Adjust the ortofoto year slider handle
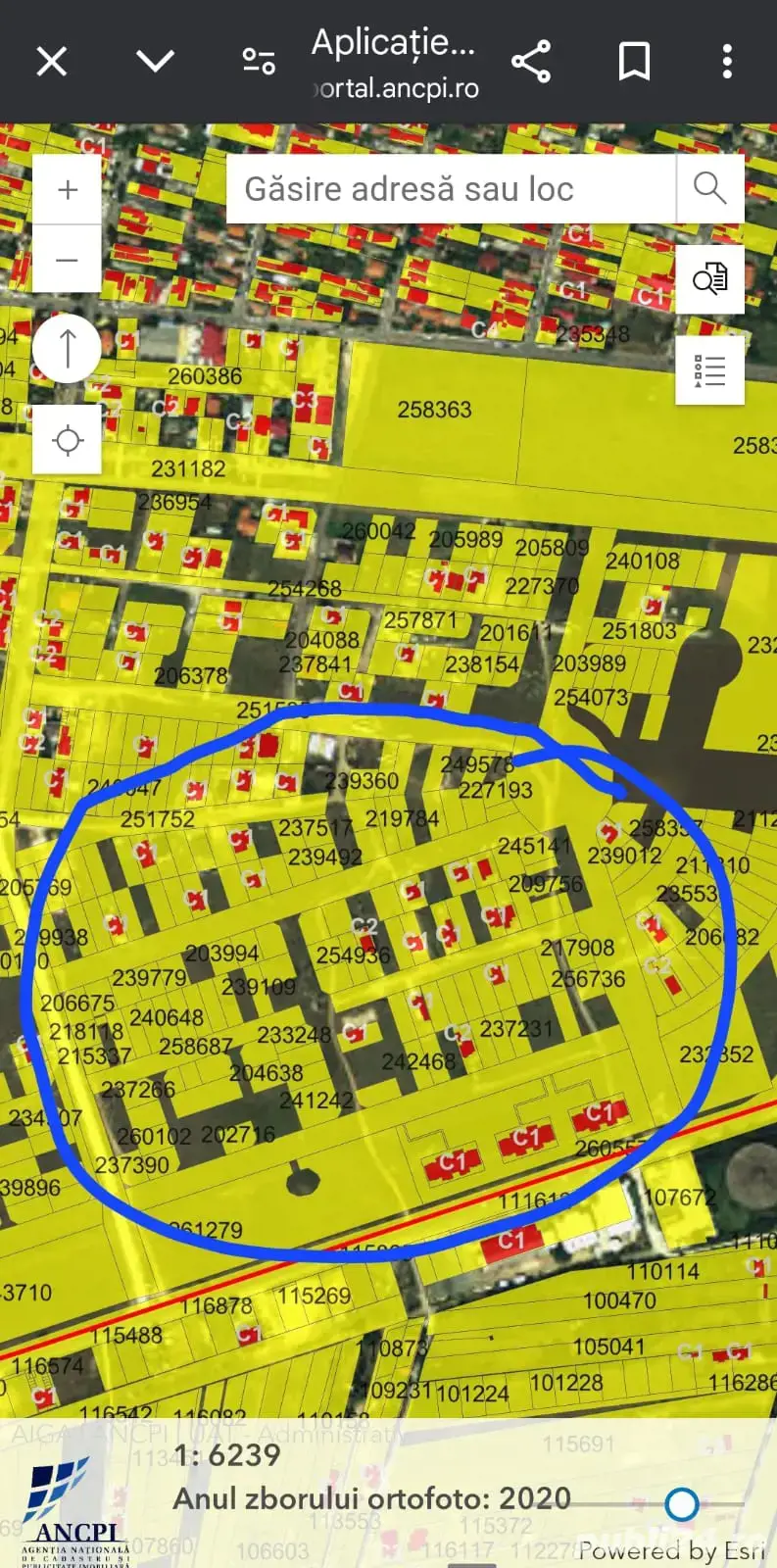 pyautogui.click(x=682, y=1504)
